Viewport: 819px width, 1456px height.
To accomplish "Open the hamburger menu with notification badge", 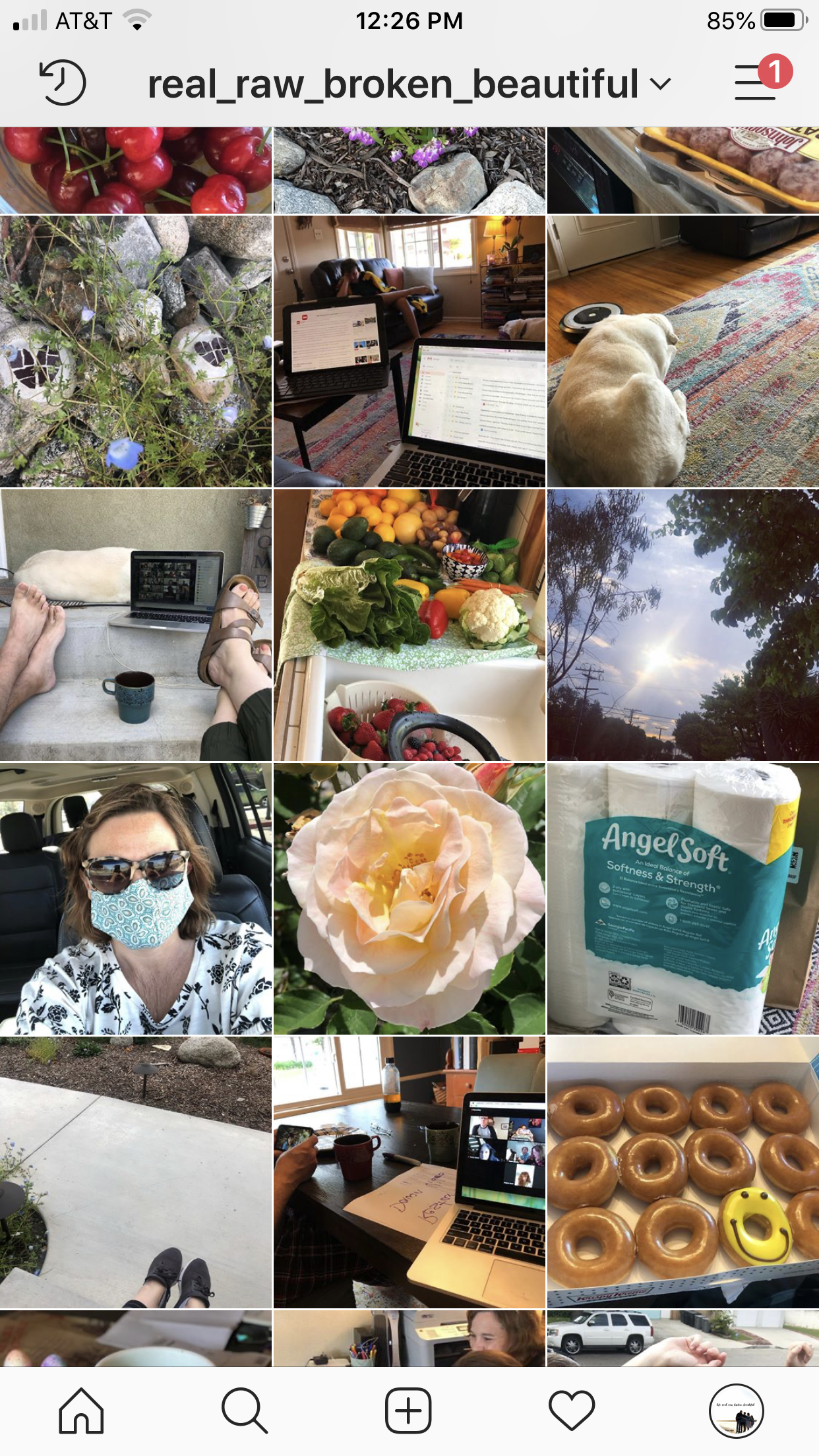I will [x=756, y=82].
